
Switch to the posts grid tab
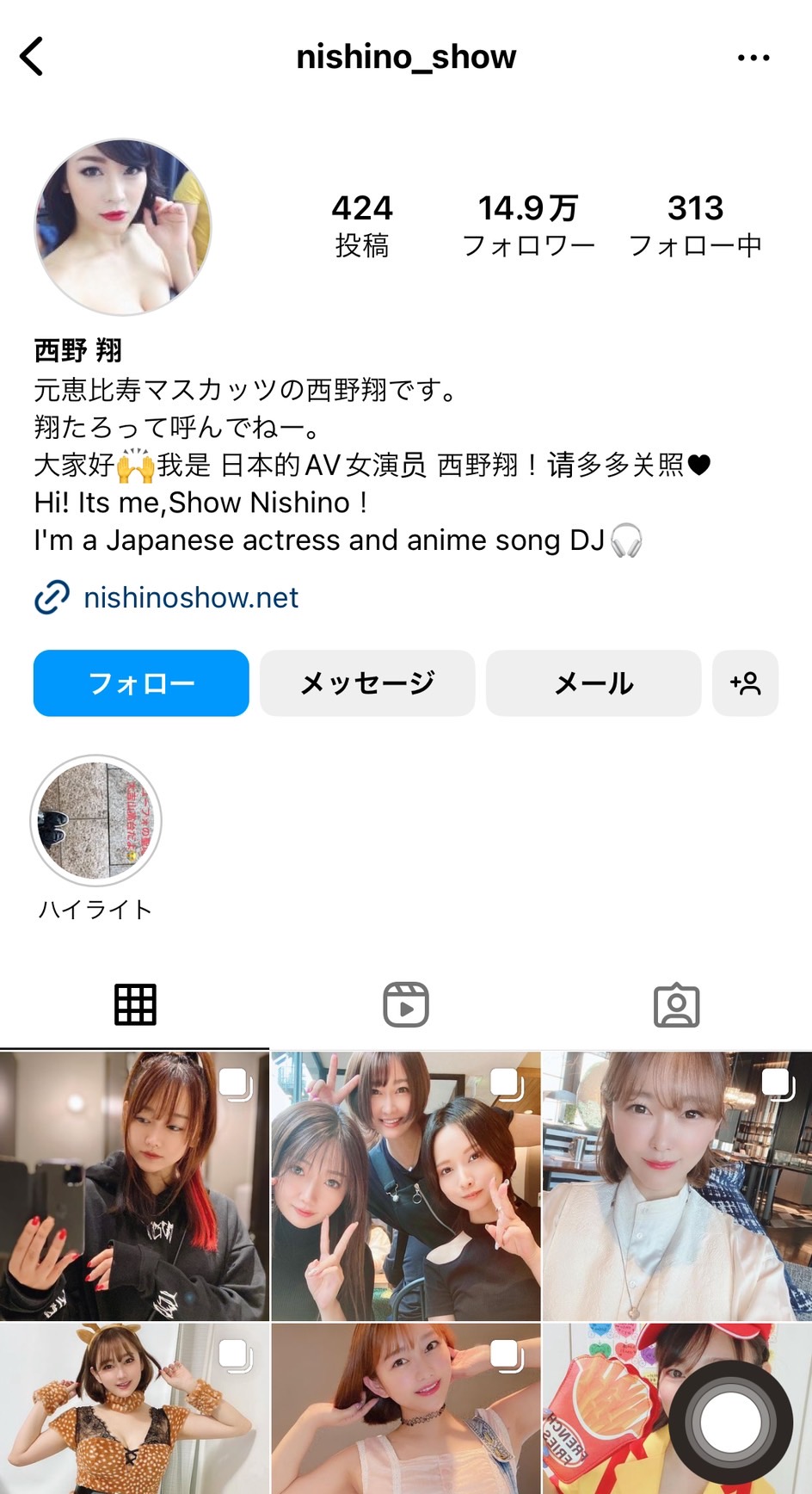pos(135,1004)
